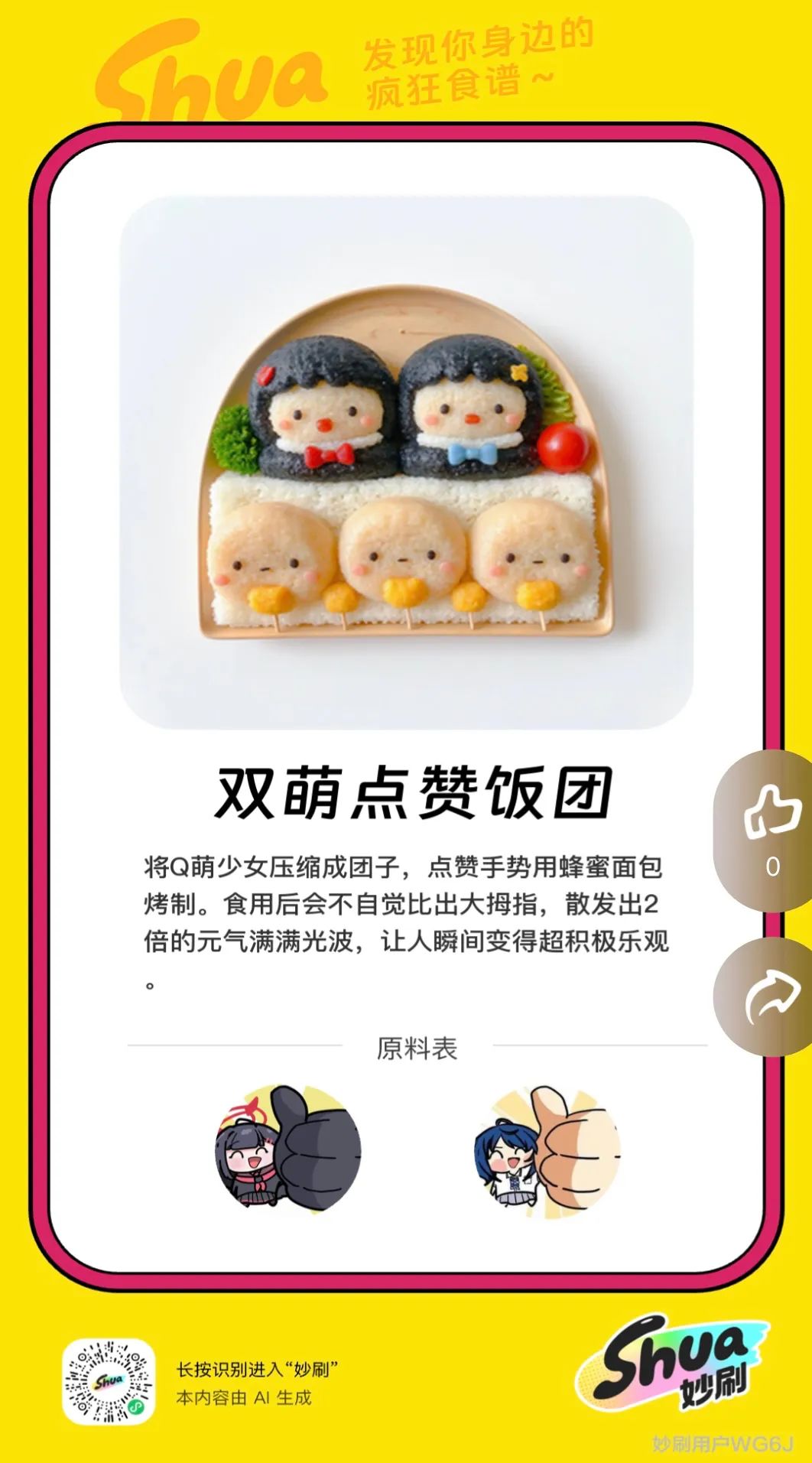
Task: Like the 双萌点赞饭团 recipe
Action: (772, 813)
